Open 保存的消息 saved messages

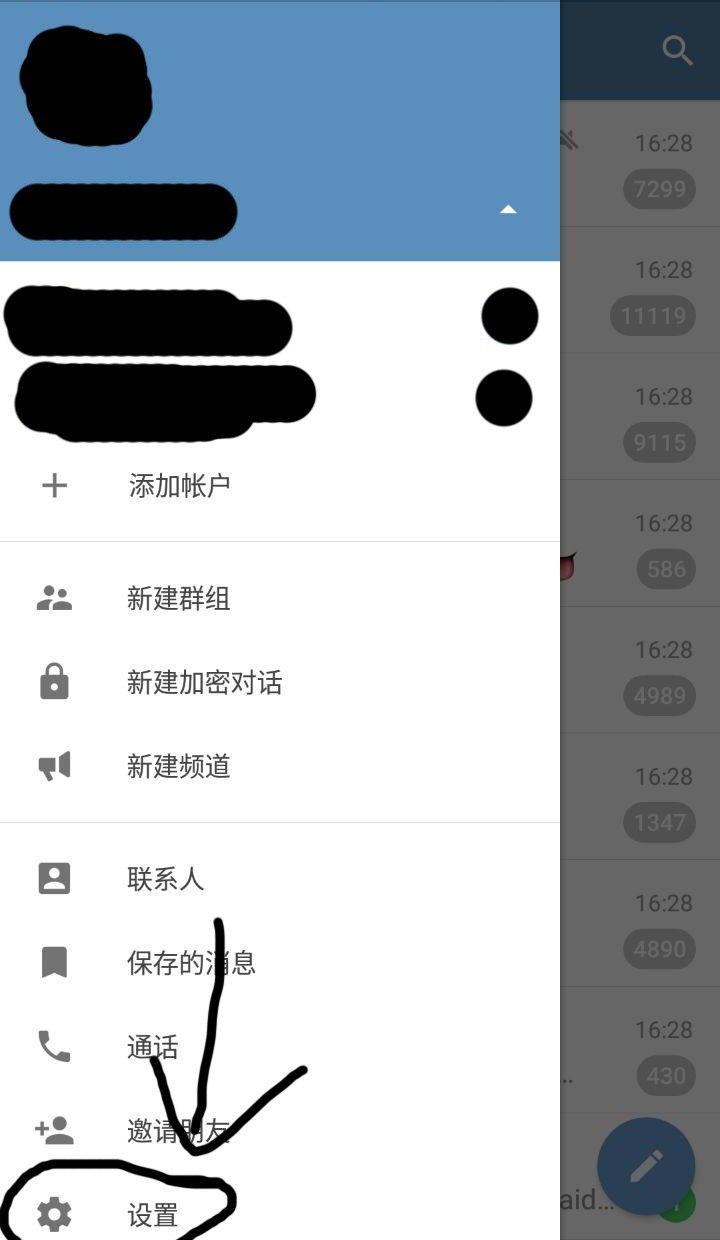click(190, 963)
